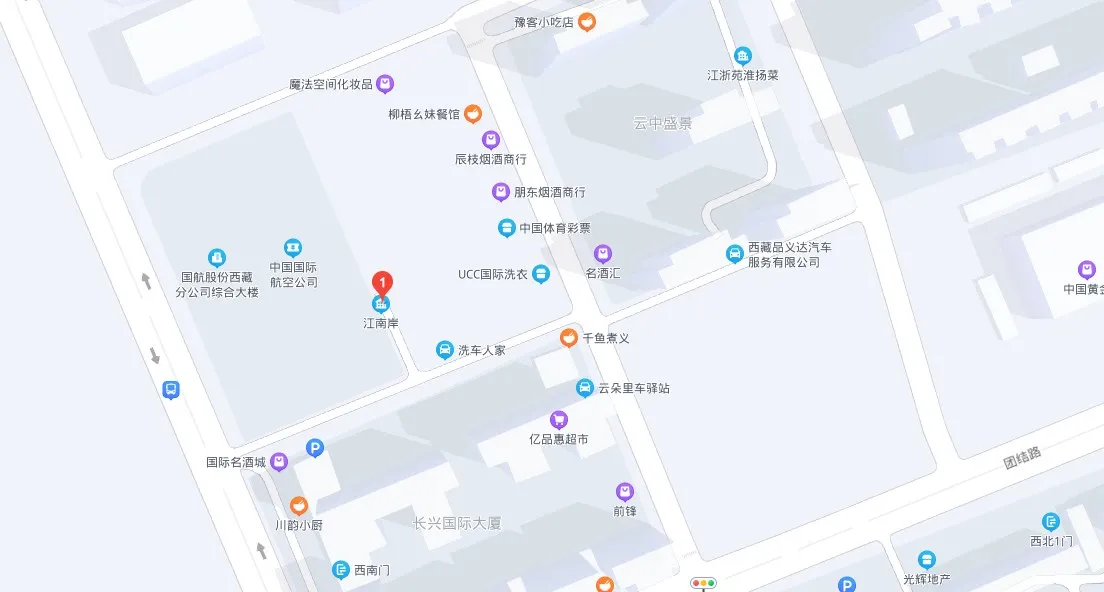The width and height of the screenshot is (1104, 592).
Task: Tap the 柳梧幺妹餐馆 restaurant marker
Action: (473, 114)
